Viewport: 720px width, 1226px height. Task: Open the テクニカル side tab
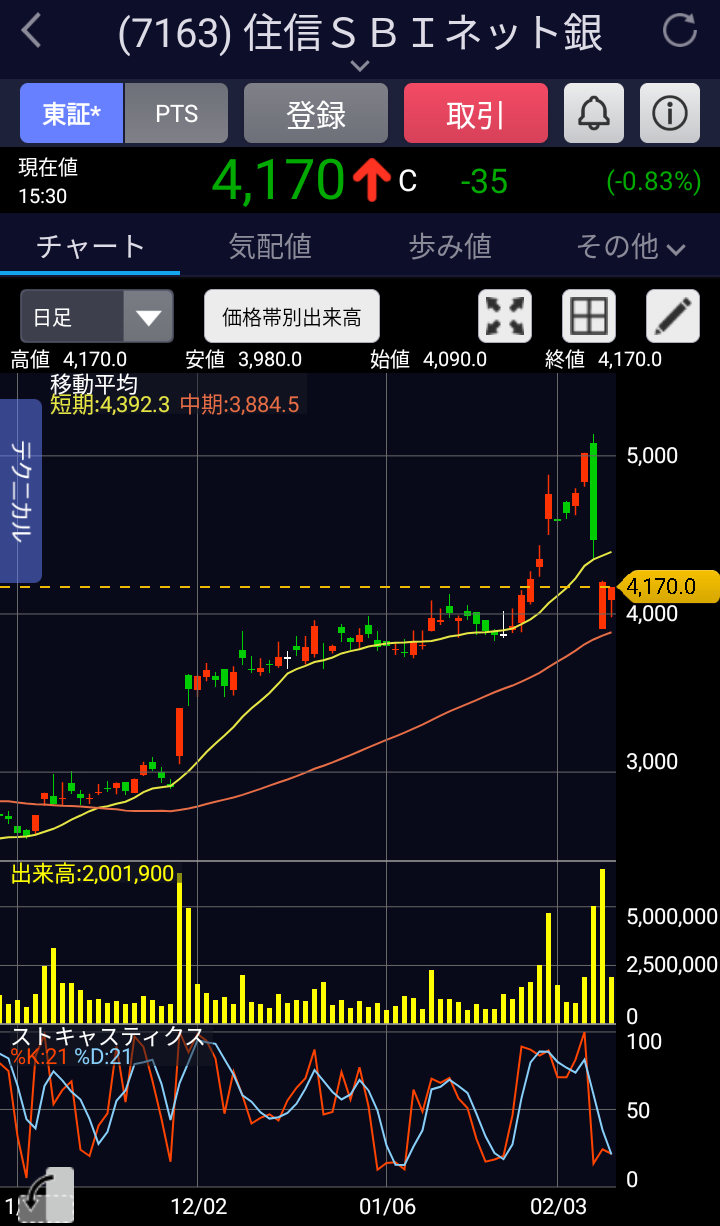click(20, 490)
